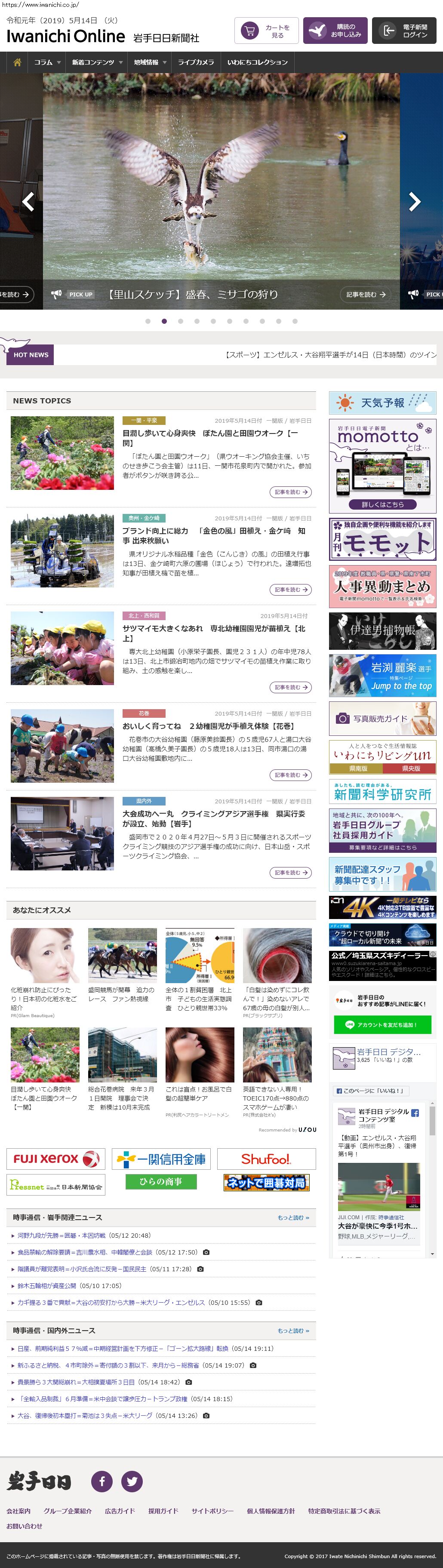The image size is (443, 1568).
Task: Show the previous carousel slide
Action: click(x=28, y=201)
